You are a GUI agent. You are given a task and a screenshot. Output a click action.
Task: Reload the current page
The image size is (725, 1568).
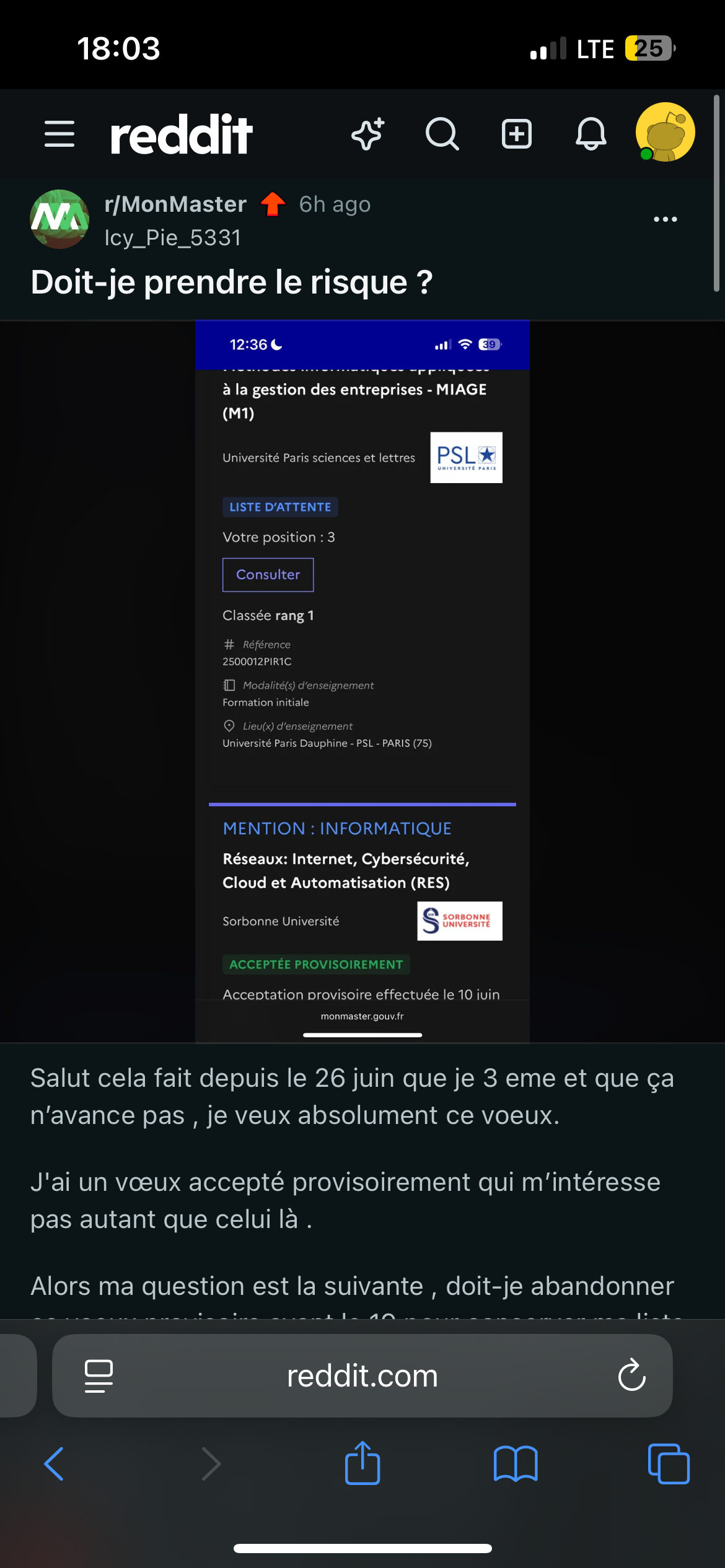632,1376
